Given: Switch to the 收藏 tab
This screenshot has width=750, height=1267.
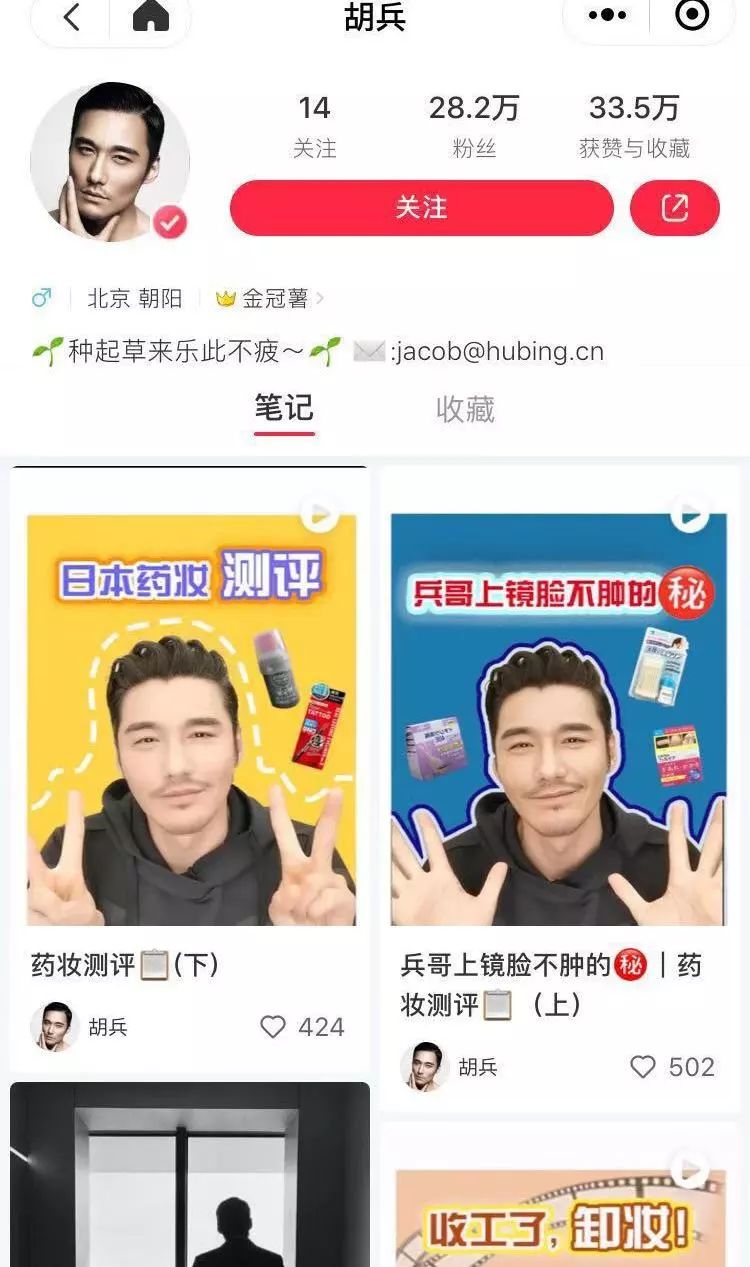Looking at the screenshot, I should [465, 409].
